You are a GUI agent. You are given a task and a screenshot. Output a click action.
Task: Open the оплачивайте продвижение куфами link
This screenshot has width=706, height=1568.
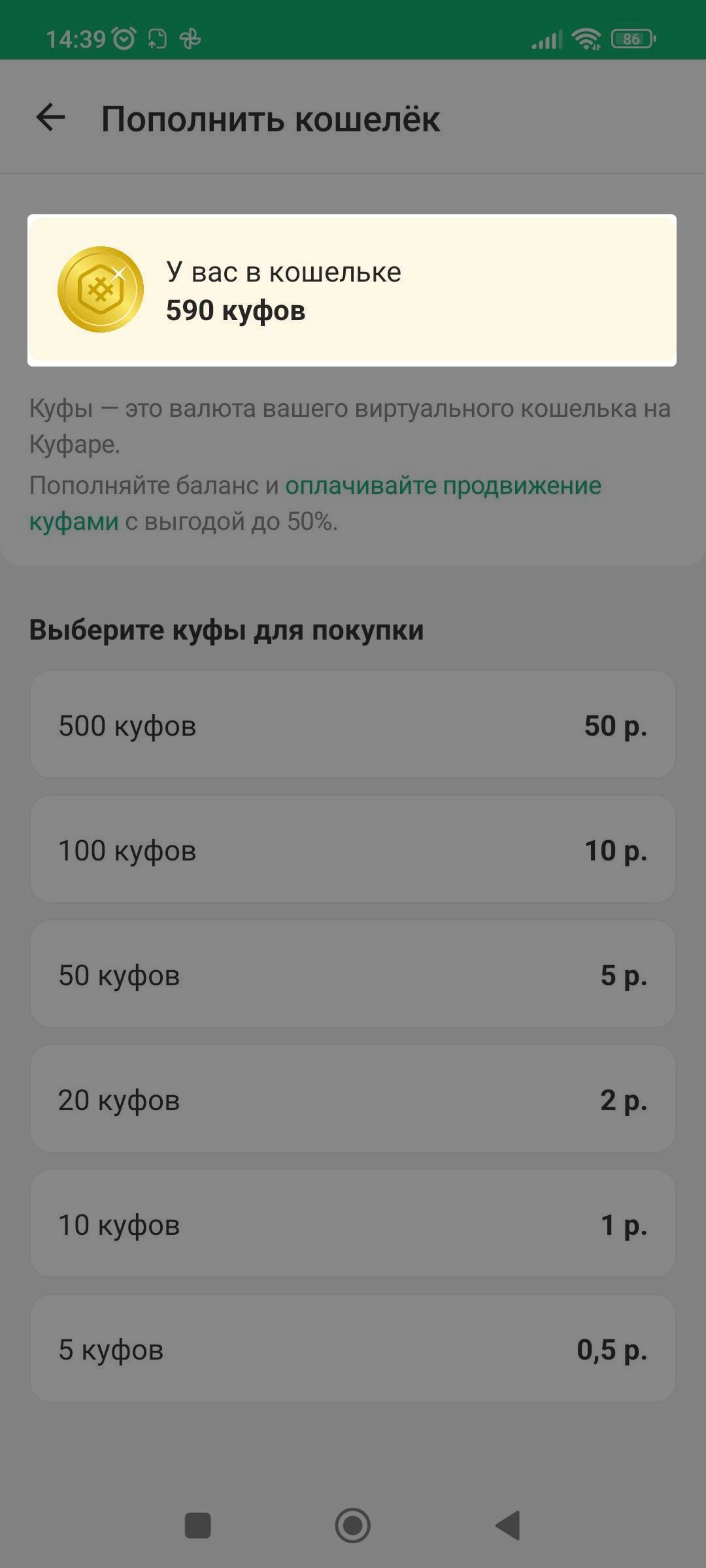click(x=443, y=486)
